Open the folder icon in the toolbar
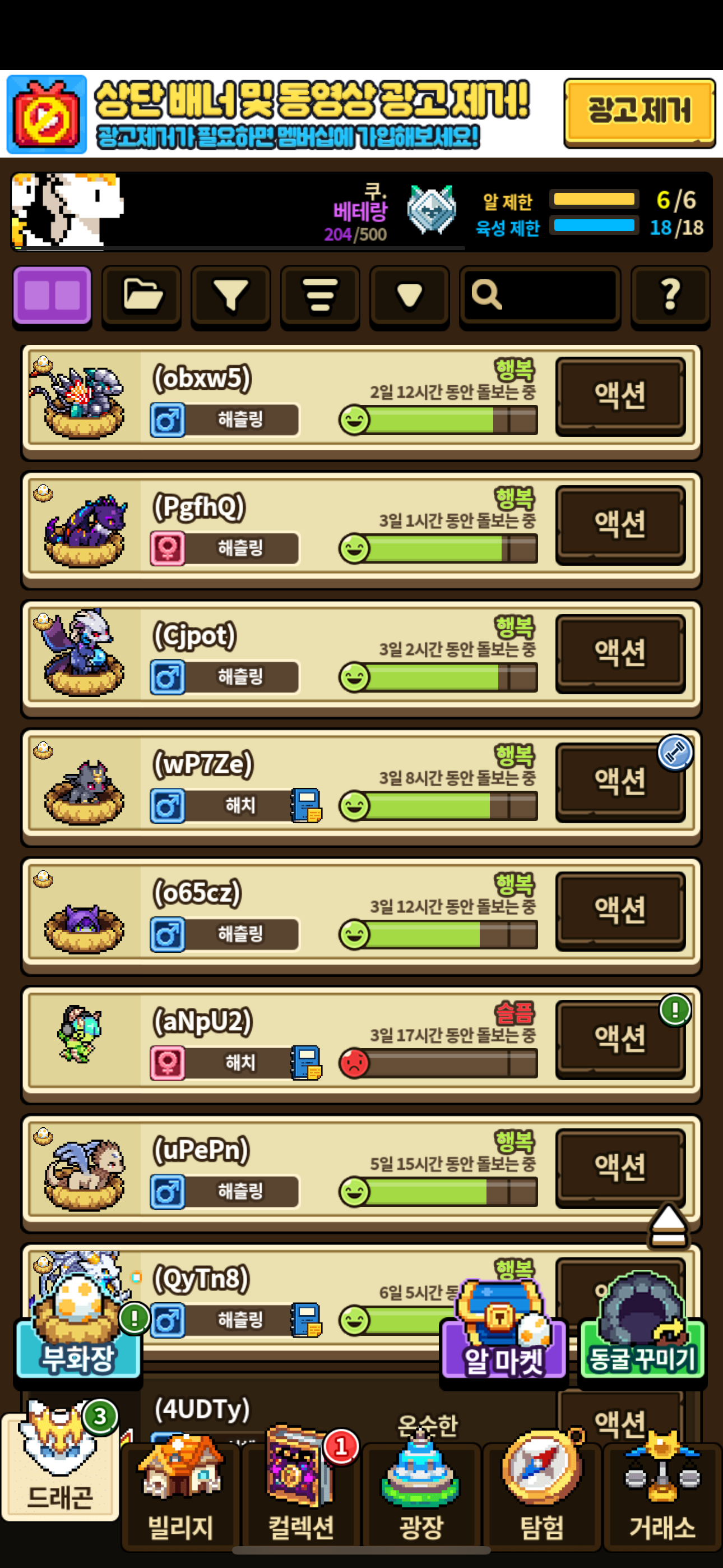This screenshot has width=723, height=1568. tap(142, 296)
